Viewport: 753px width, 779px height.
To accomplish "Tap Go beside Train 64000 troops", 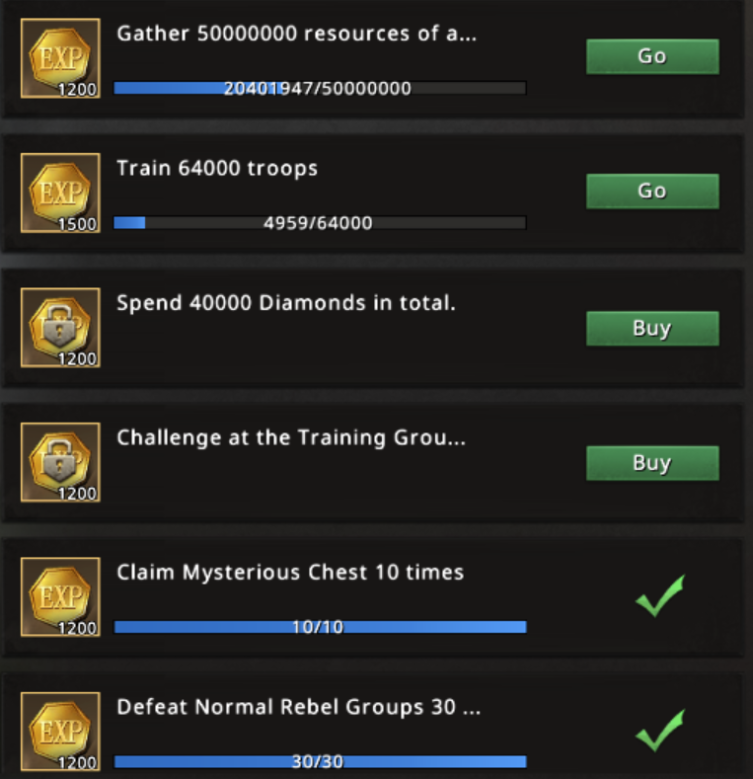I will (652, 191).
